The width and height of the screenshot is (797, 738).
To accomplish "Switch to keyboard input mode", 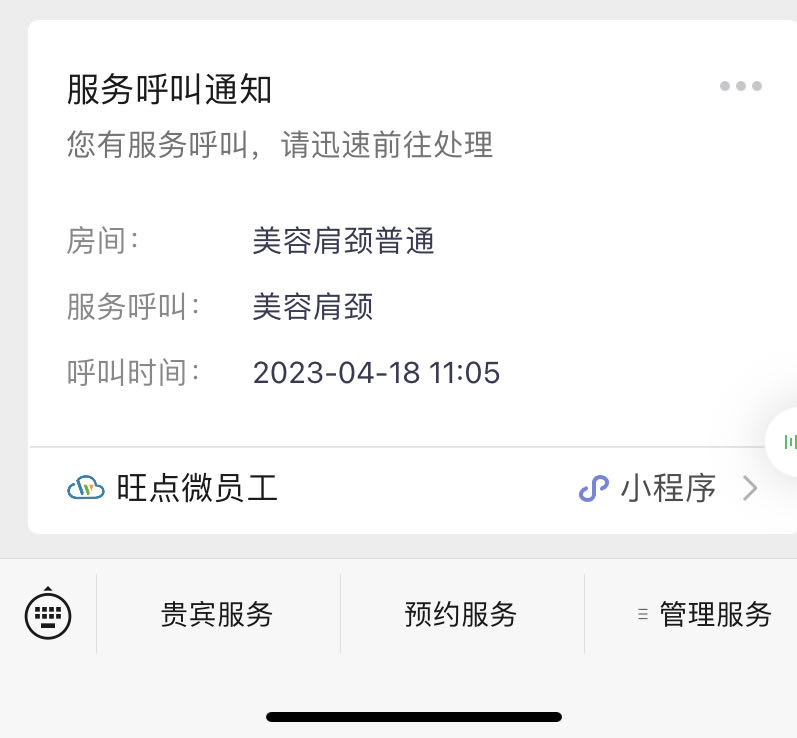I will [x=48, y=613].
